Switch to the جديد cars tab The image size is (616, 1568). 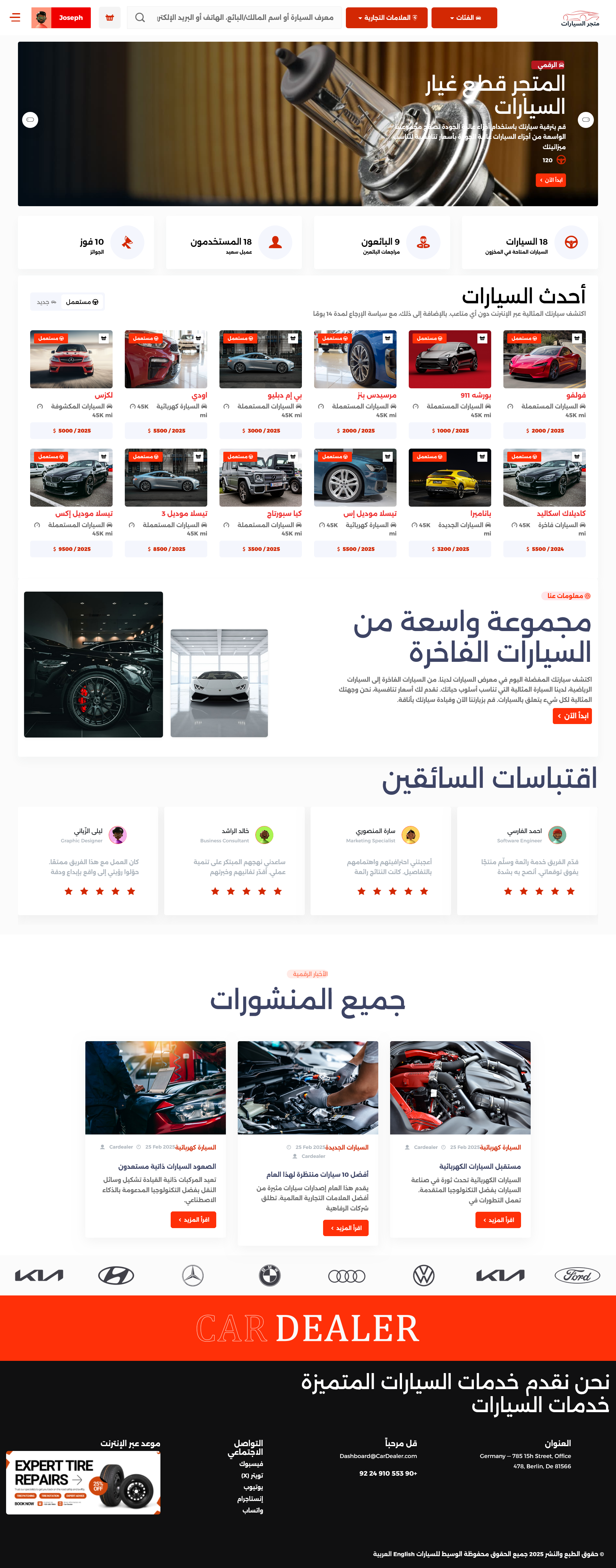pos(46,302)
